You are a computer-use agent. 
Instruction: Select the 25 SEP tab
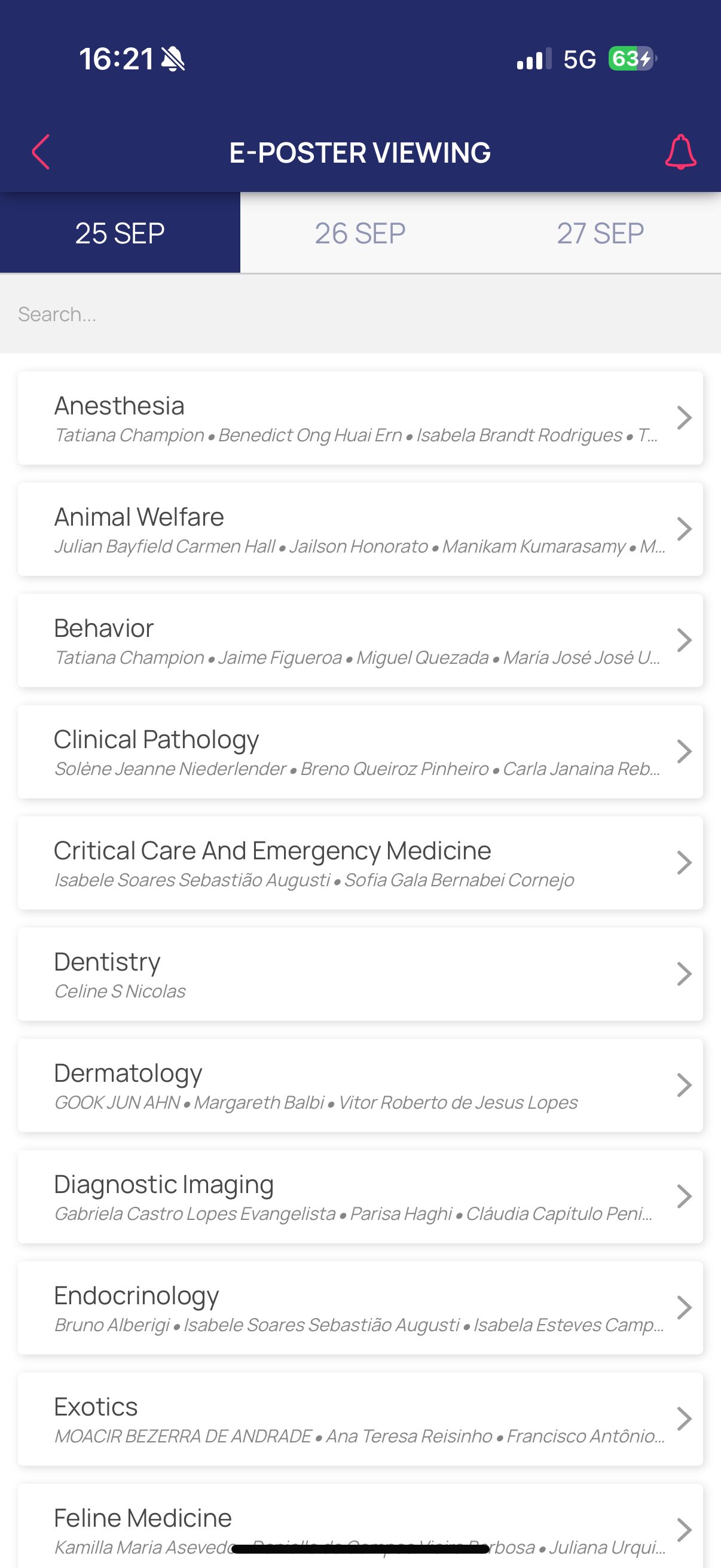(120, 233)
